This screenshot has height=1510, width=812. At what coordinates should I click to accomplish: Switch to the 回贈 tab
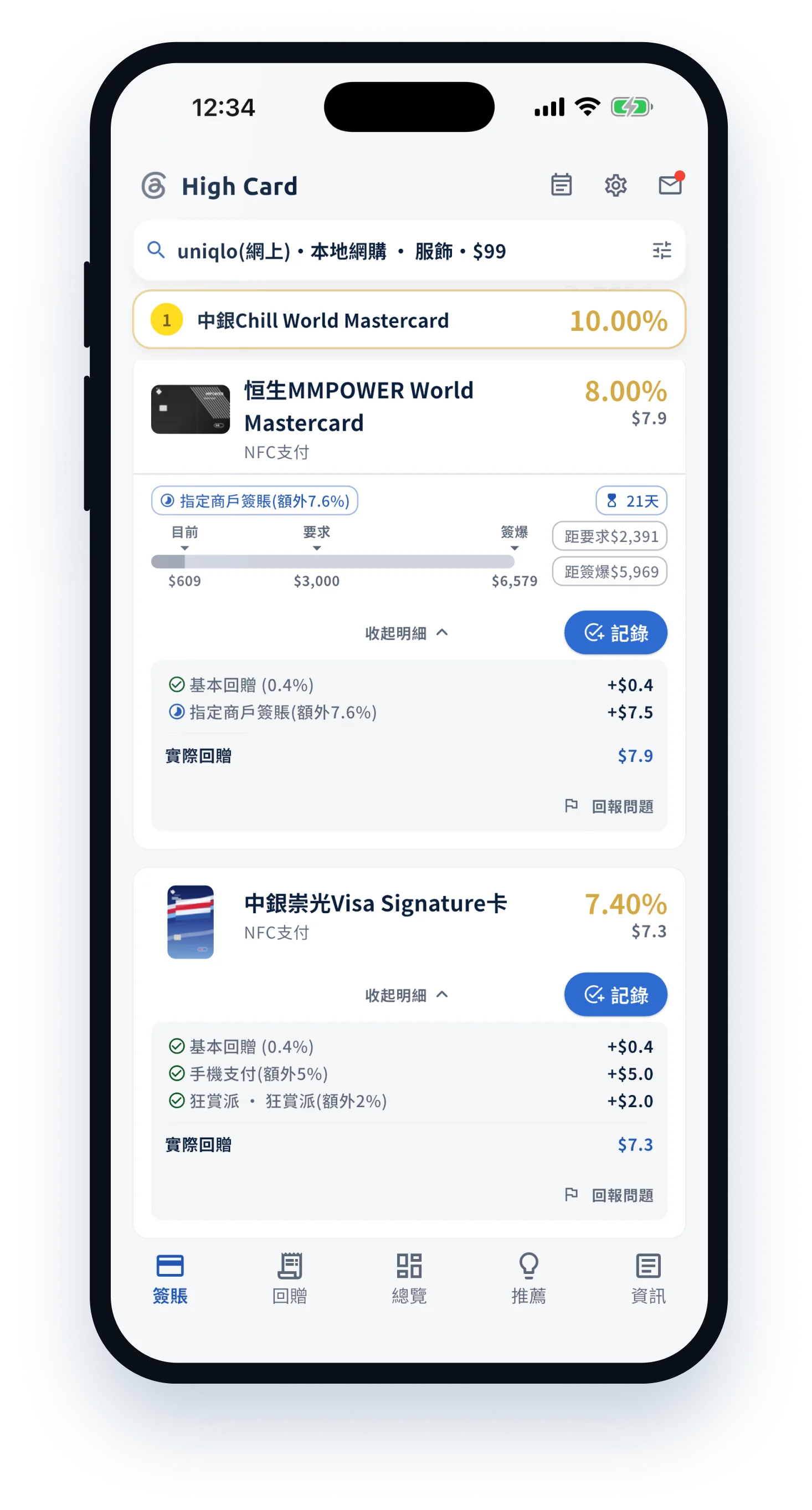pos(290,1278)
